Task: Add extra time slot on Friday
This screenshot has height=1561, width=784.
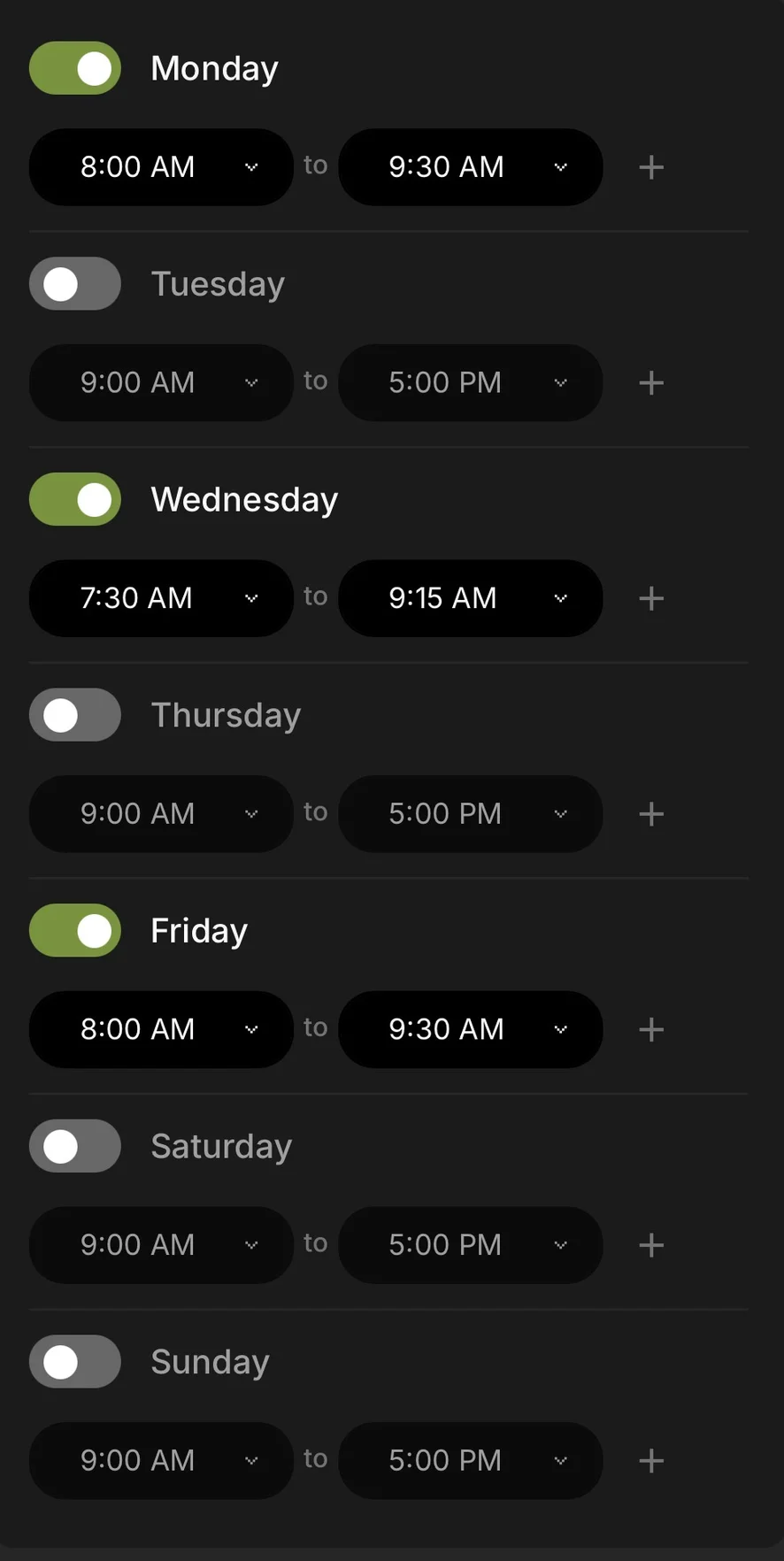Action: click(651, 1029)
